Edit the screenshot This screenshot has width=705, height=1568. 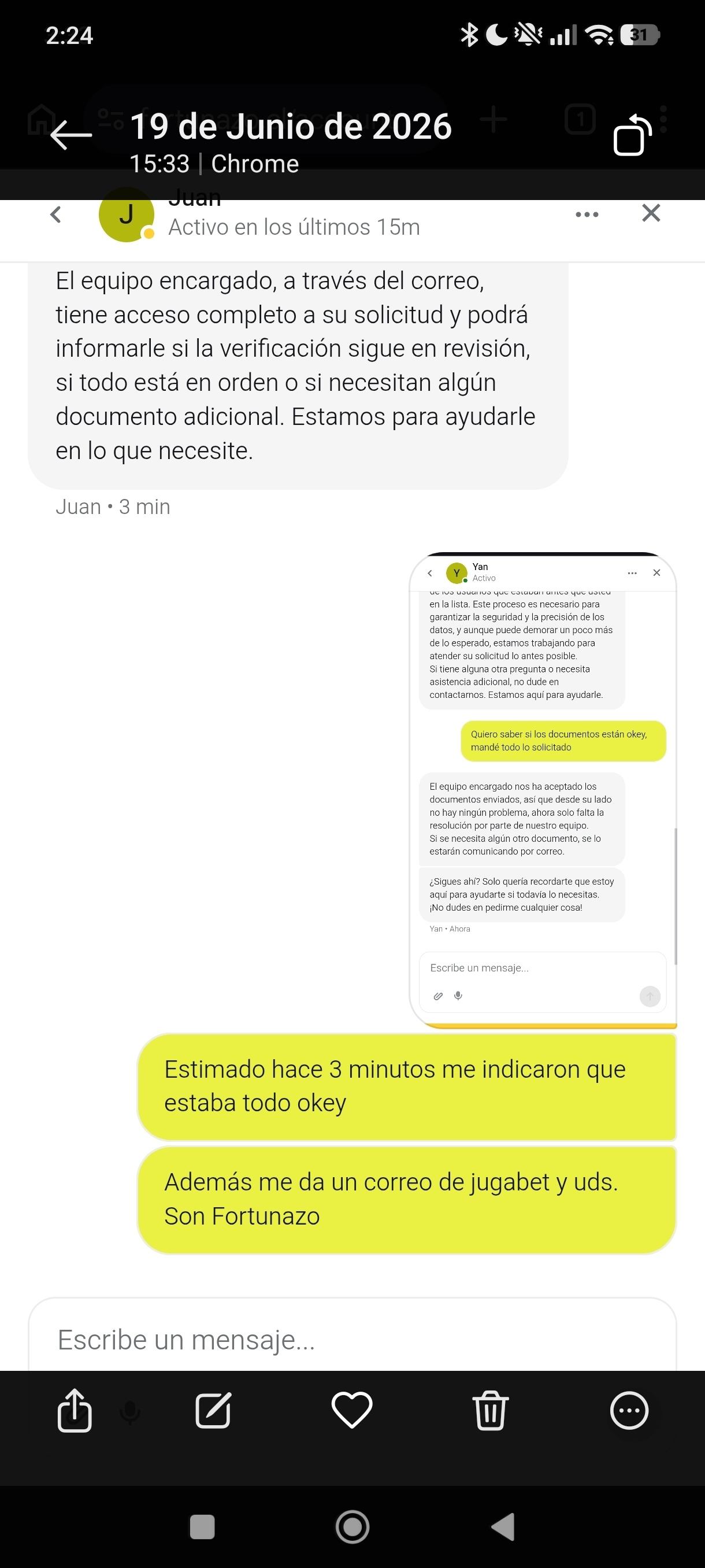click(213, 1410)
